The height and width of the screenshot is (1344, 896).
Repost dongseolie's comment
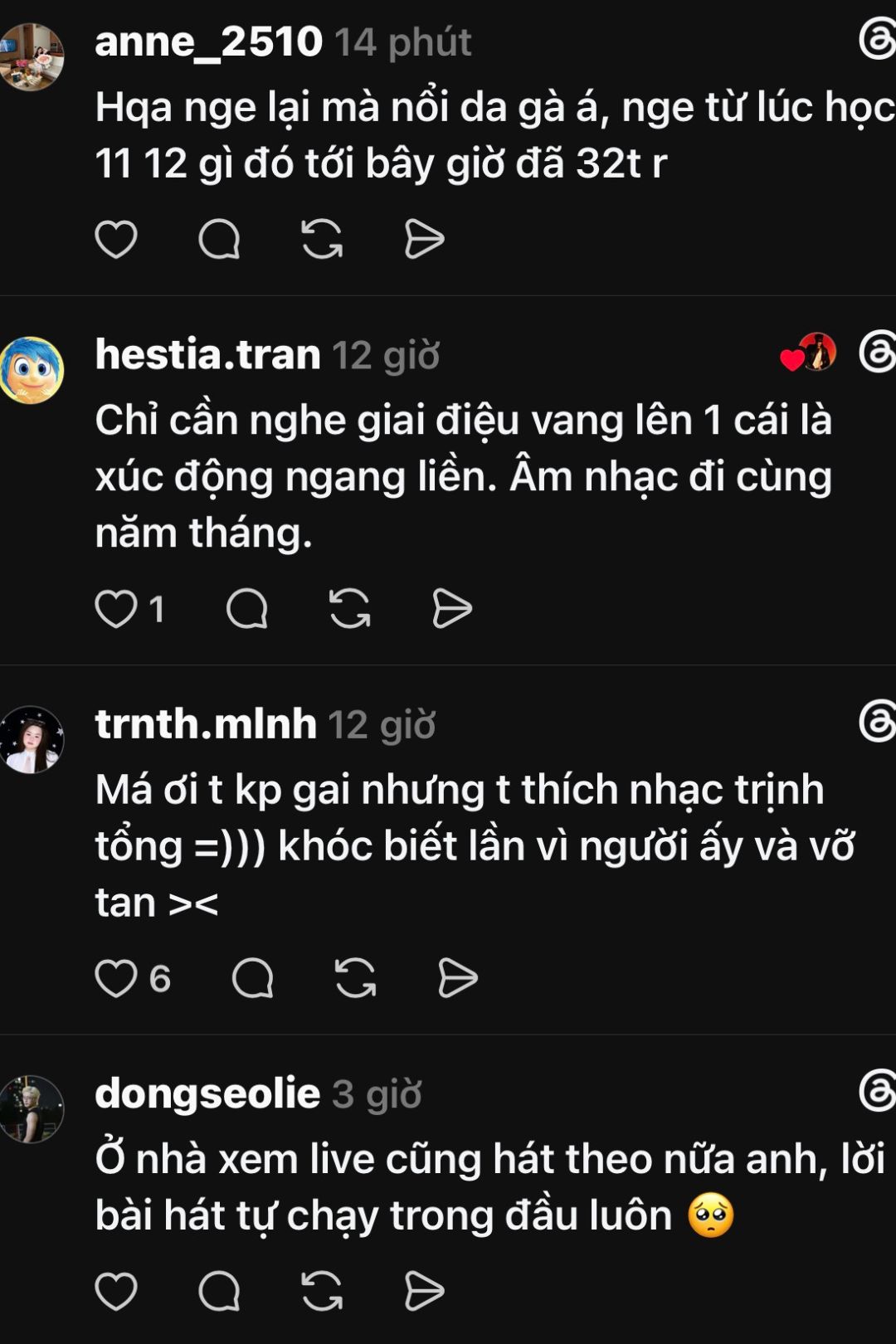[322, 1292]
